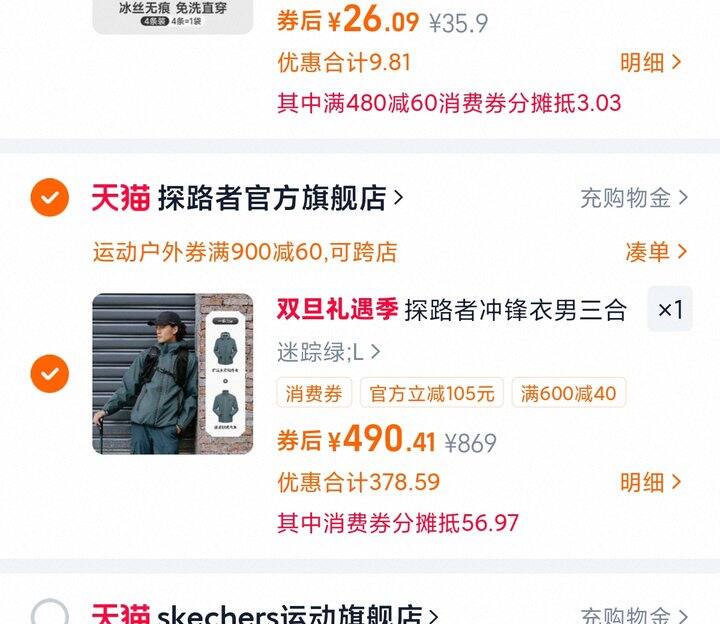View 明细 for the 378.59 discount

pos(650,483)
